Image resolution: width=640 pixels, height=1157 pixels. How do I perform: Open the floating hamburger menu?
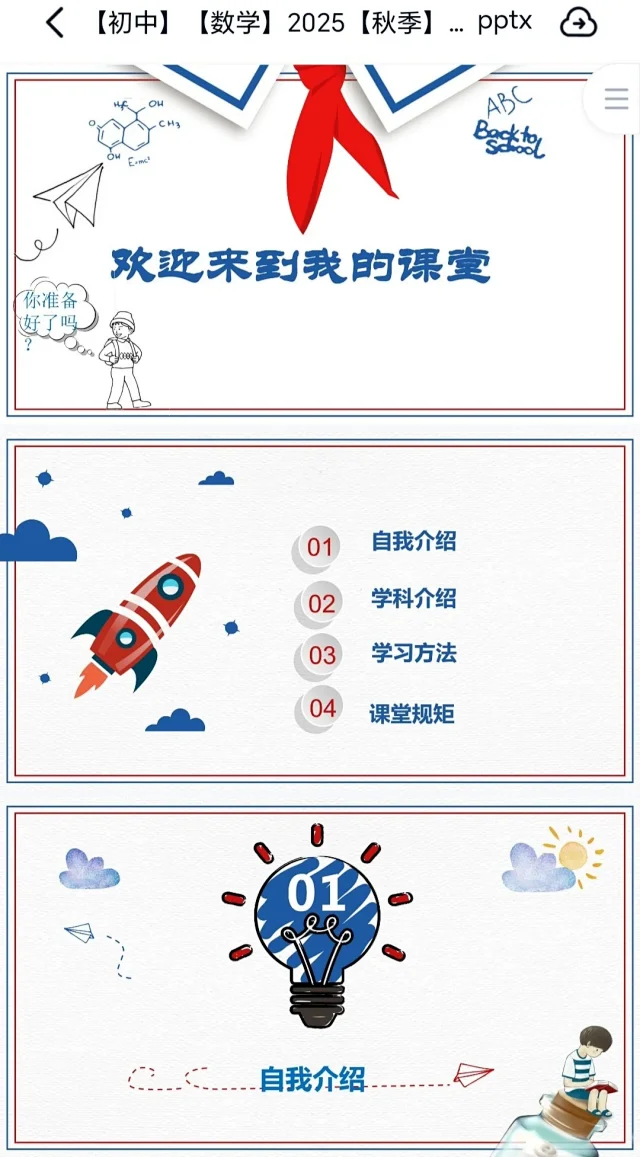point(616,98)
